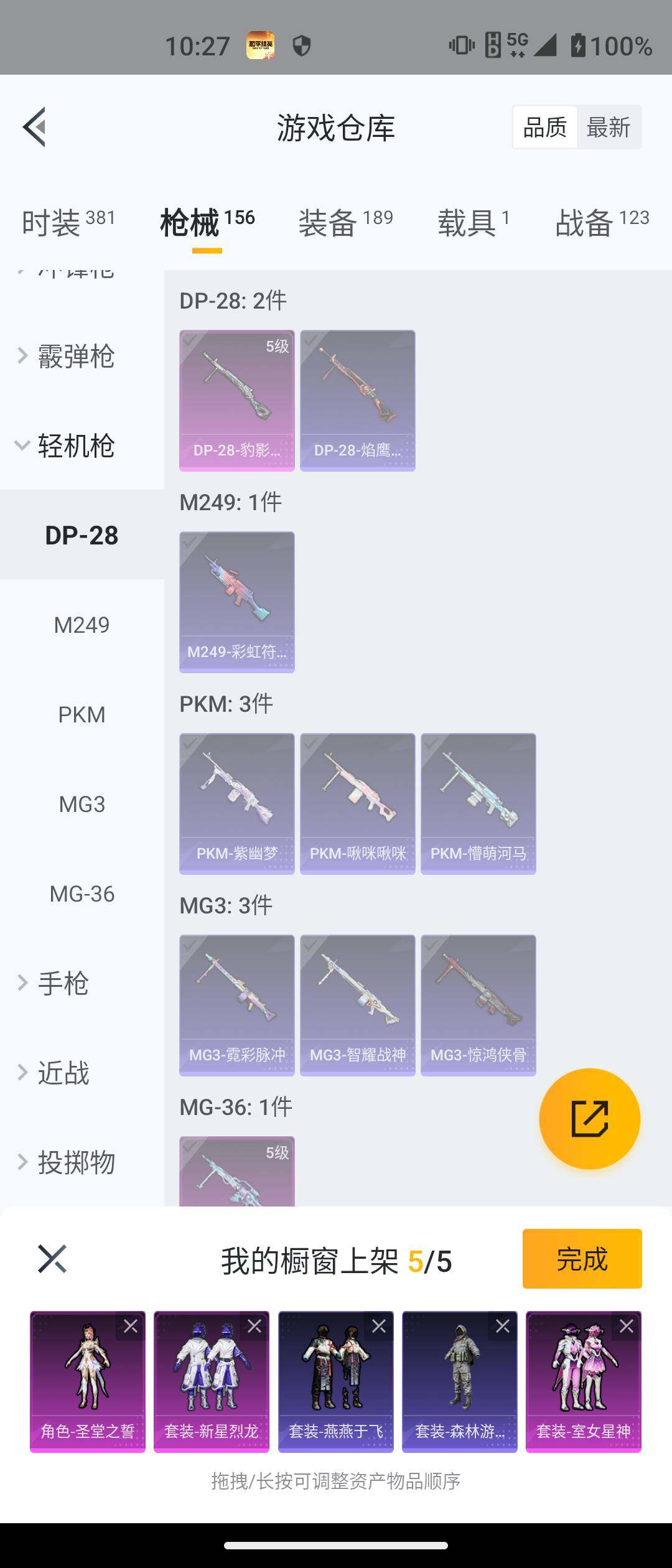Select the PKM-紫幽梦 skin

(x=237, y=803)
